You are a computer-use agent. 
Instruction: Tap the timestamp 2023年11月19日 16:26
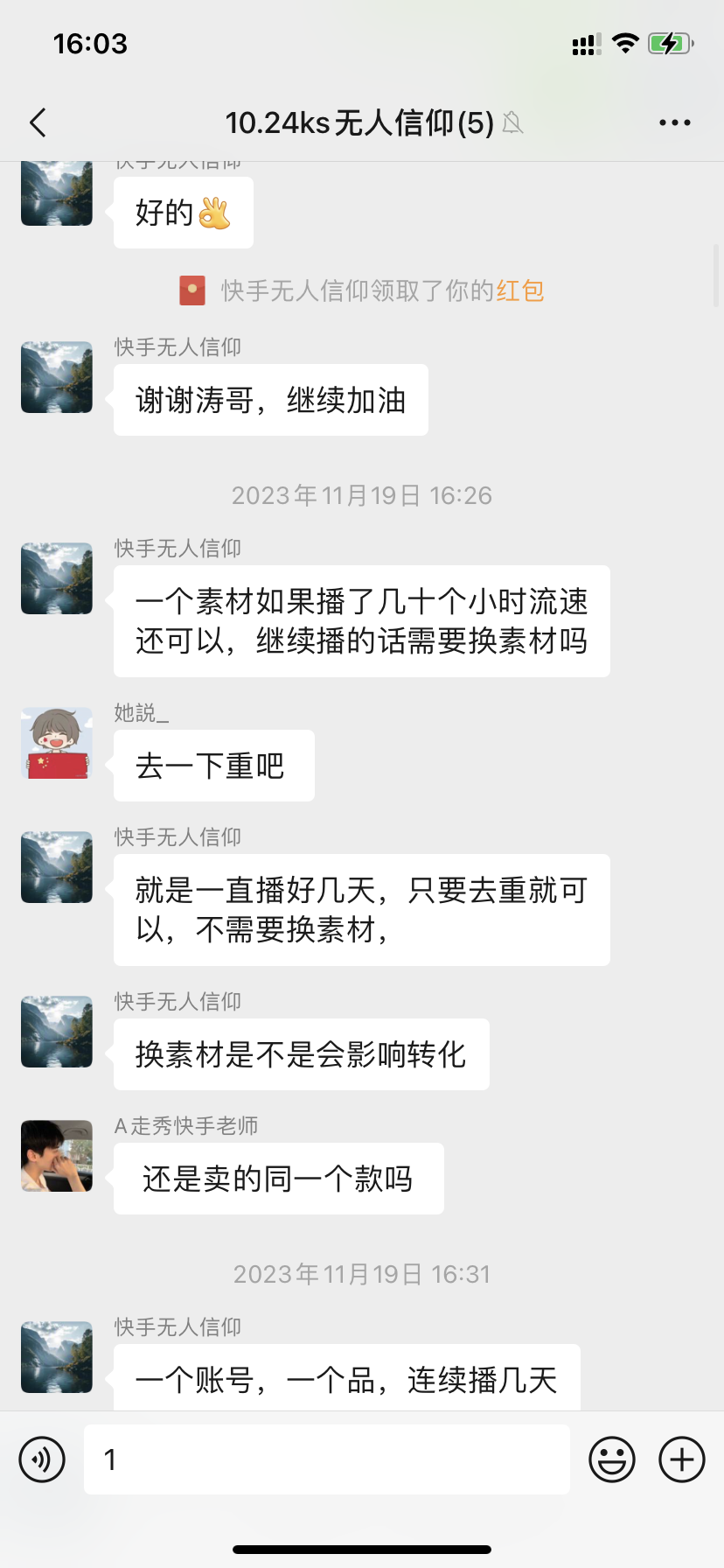361,494
